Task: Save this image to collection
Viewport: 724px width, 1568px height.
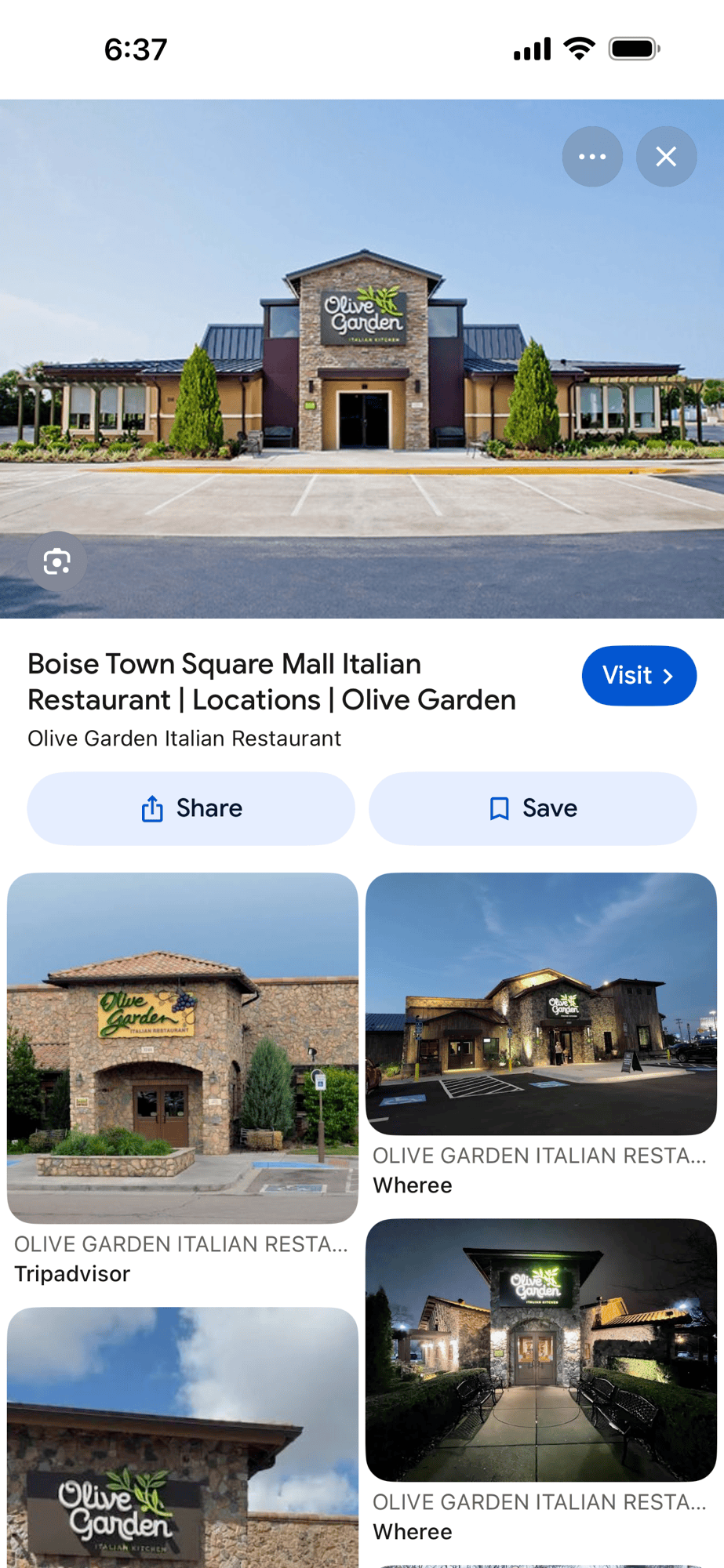Action: 533,808
